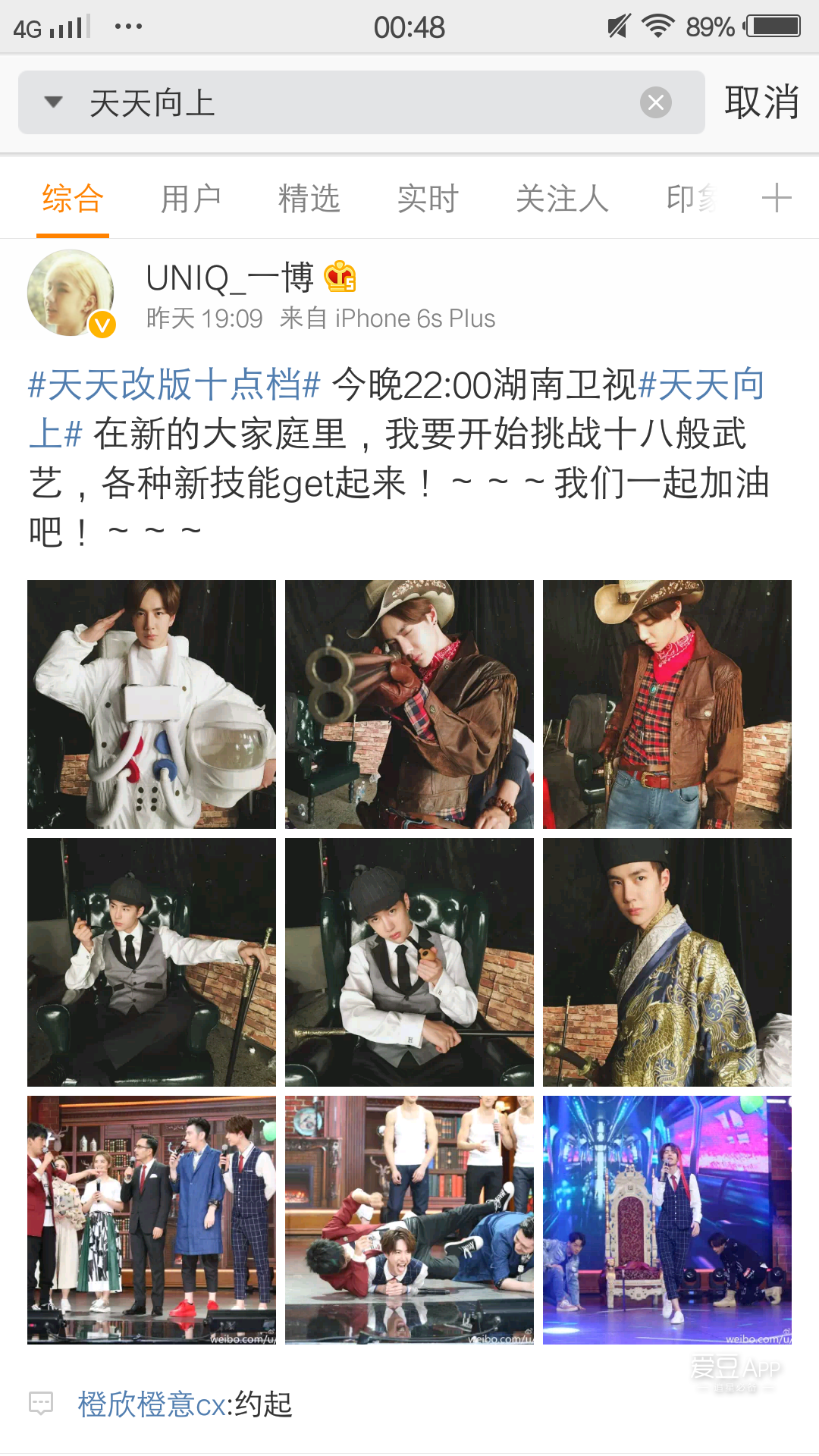Clear the search text 天天向上
Screen dimensions: 819x1456
click(x=656, y=102)
